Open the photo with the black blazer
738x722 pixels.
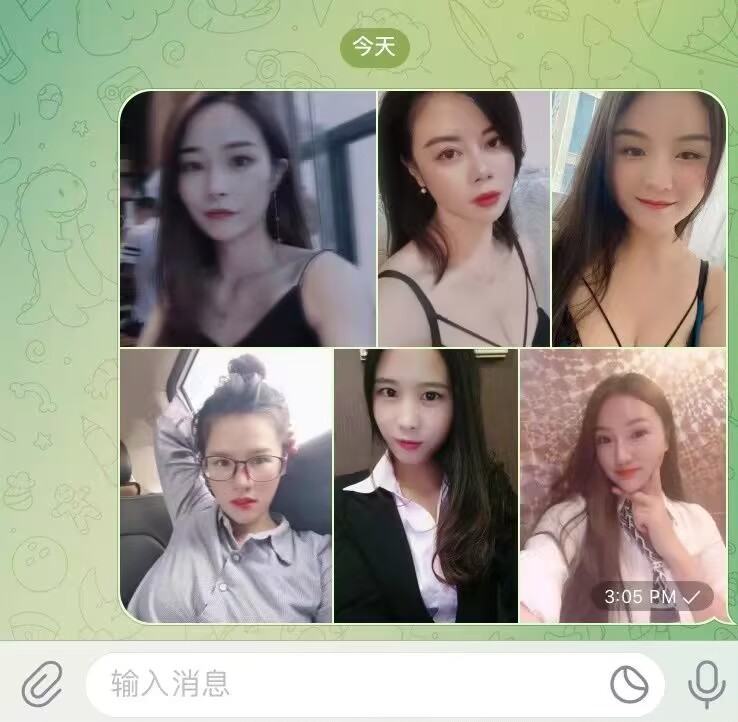pyautogui.click(x=426, y=486)
